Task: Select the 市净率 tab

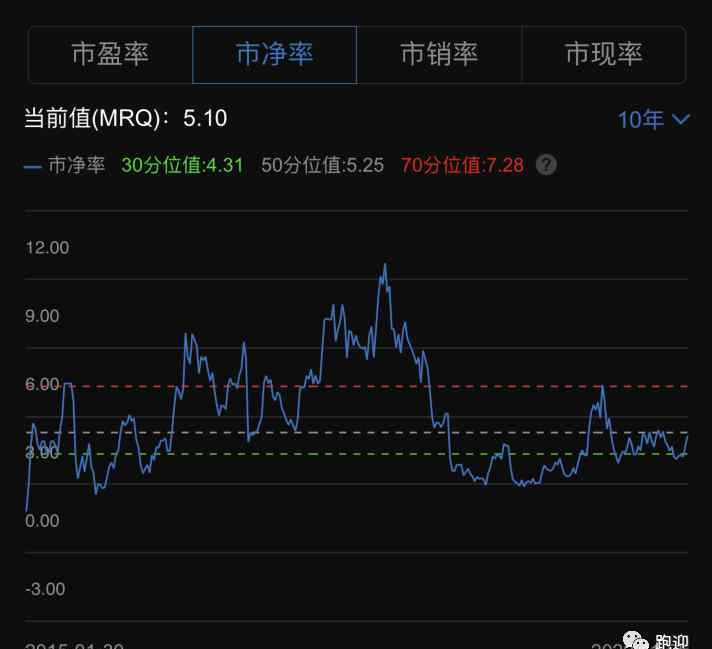Action: tap(275, 54)
